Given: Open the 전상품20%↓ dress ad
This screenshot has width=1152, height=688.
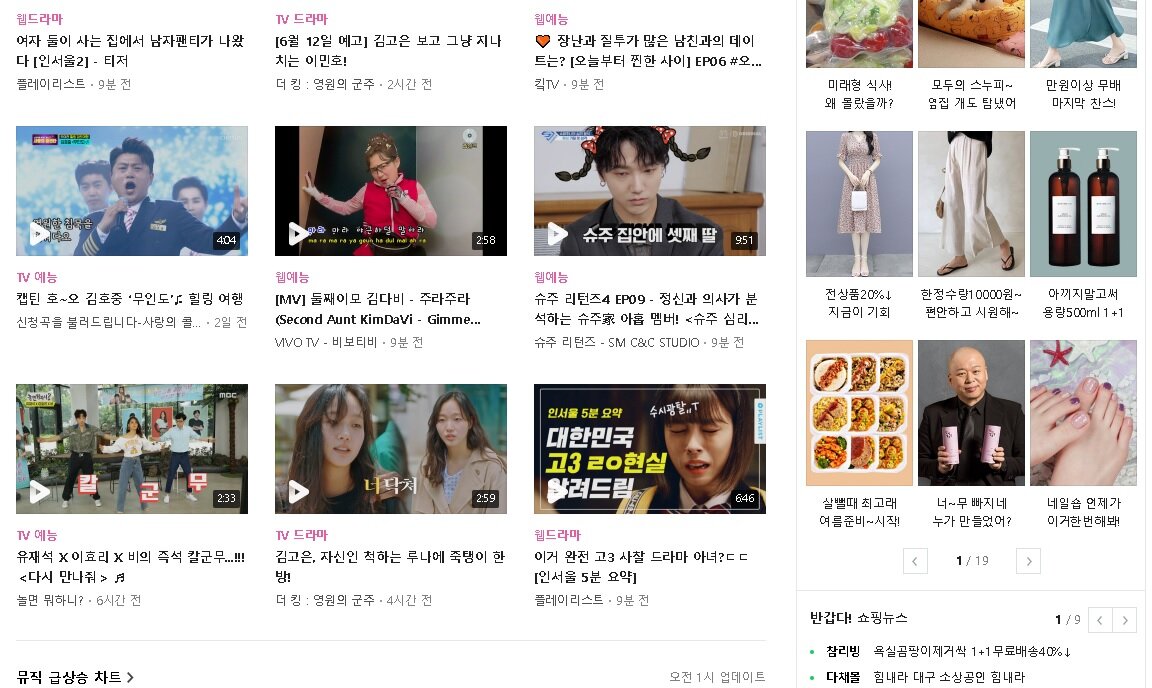Looking at the screenshot, I should [859, 204].
